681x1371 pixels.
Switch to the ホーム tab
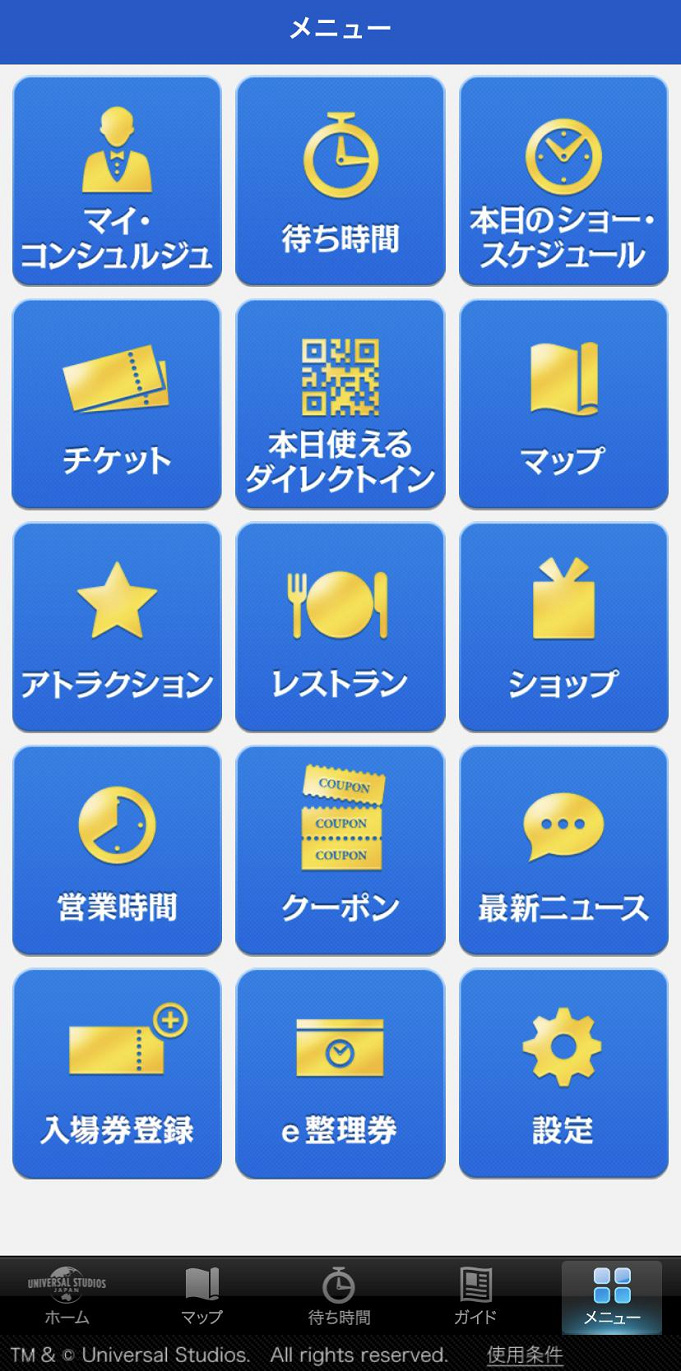pos(67,1297)
